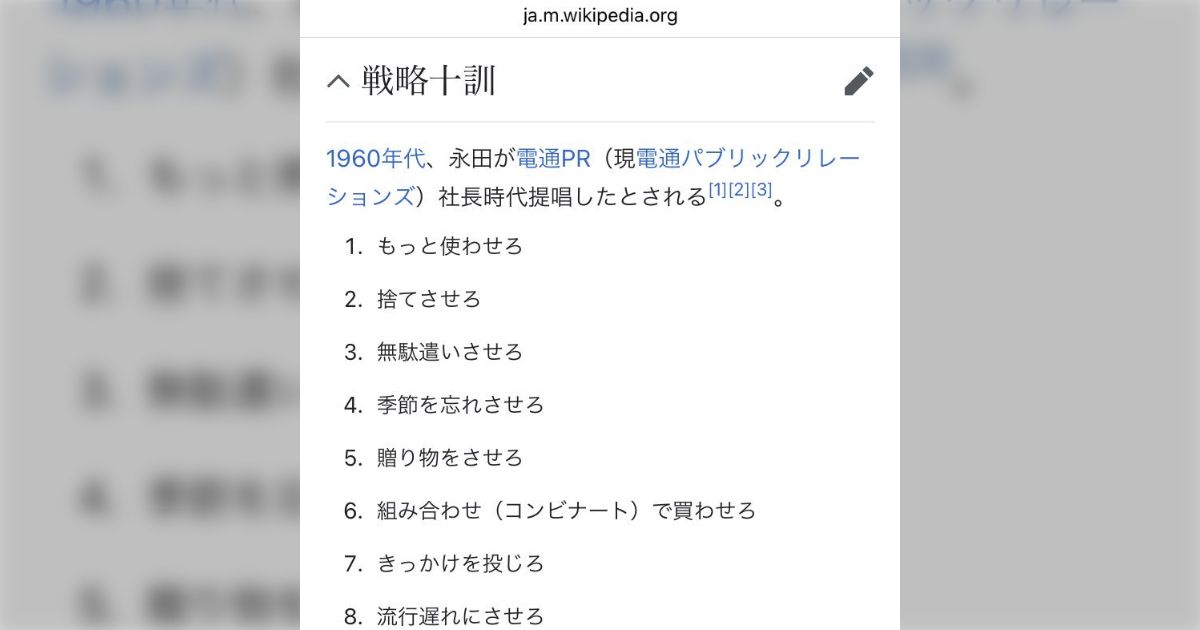Open citation [2]

[x=739, y=190]
